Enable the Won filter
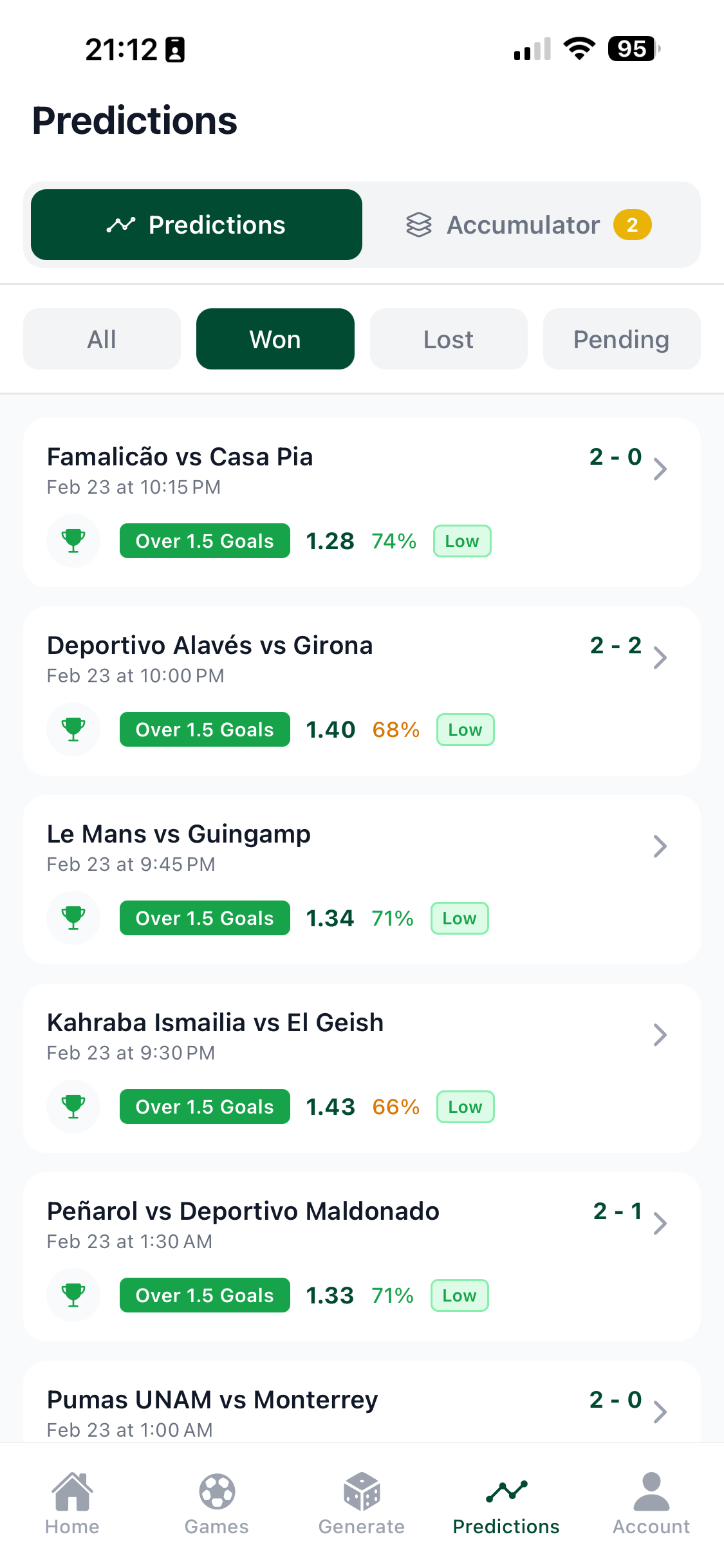Screen dimensions: 724x1568 tap(275, 339)
